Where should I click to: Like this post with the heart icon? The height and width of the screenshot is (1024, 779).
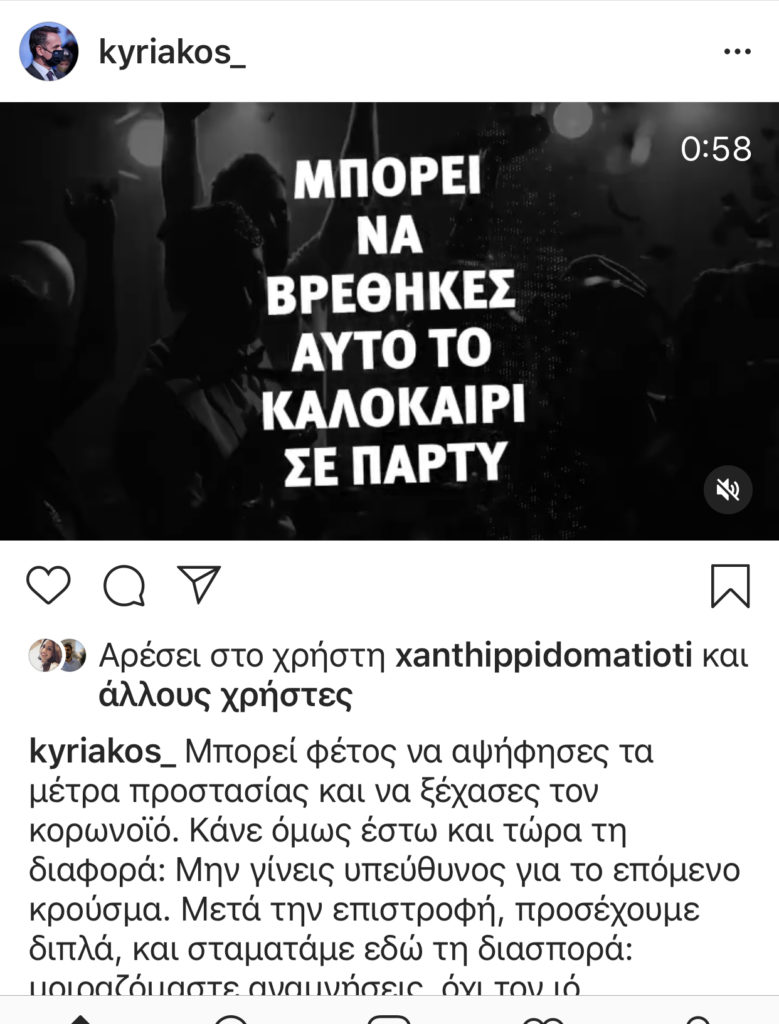tap(48, 585)
